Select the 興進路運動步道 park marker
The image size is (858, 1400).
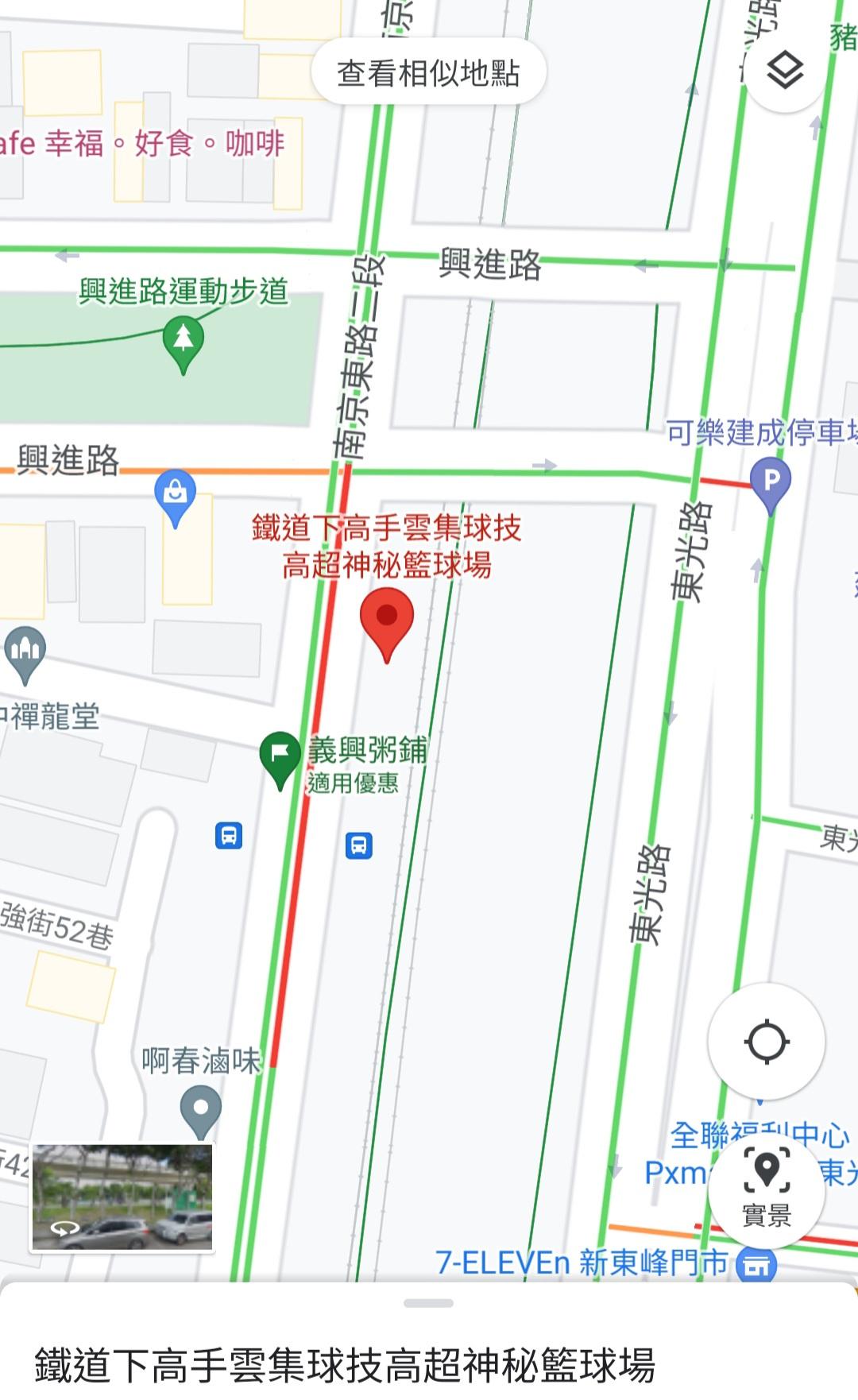point(184,342)
